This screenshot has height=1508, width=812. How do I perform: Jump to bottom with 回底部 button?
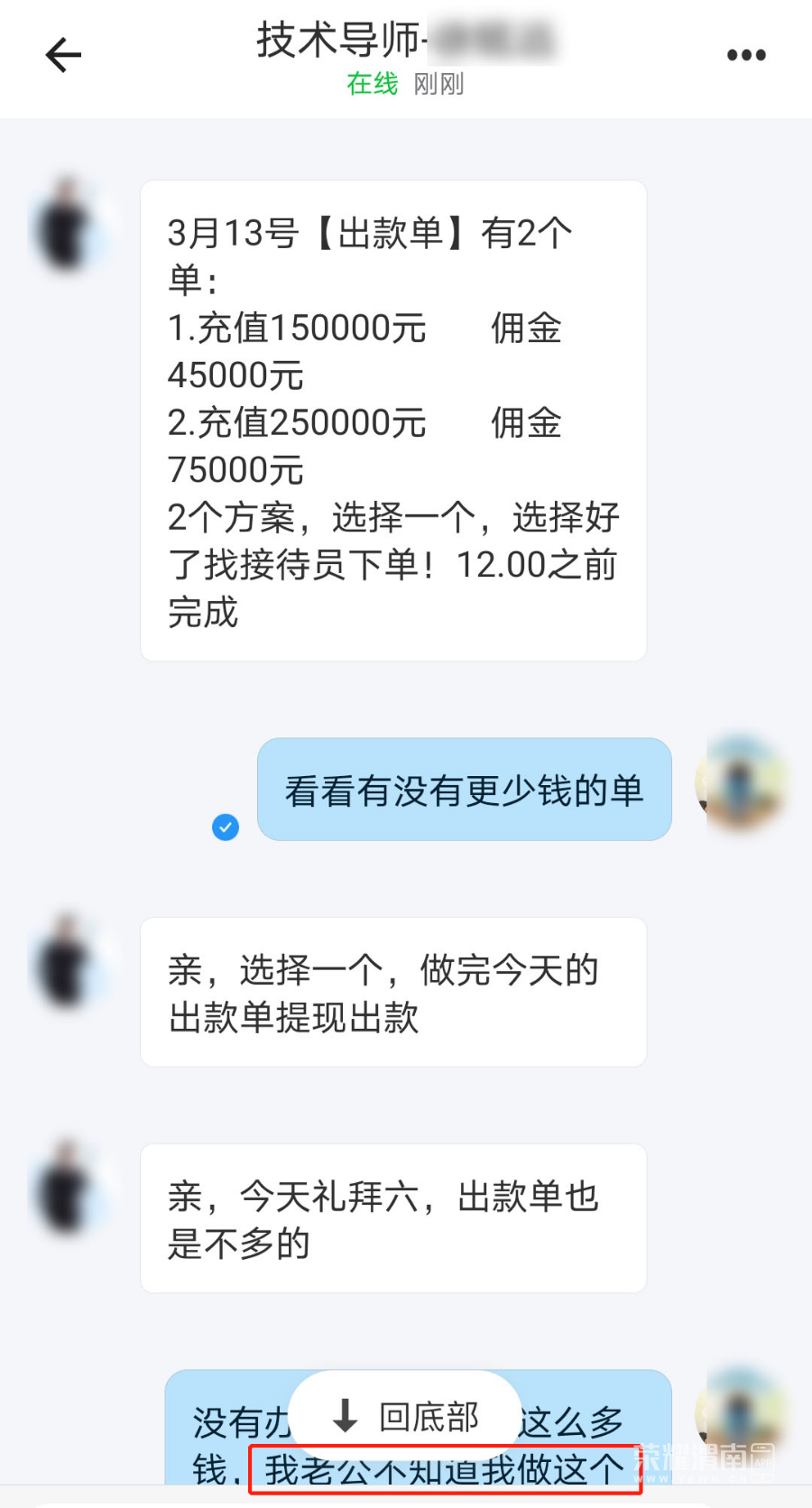[x=405, y=1416]
